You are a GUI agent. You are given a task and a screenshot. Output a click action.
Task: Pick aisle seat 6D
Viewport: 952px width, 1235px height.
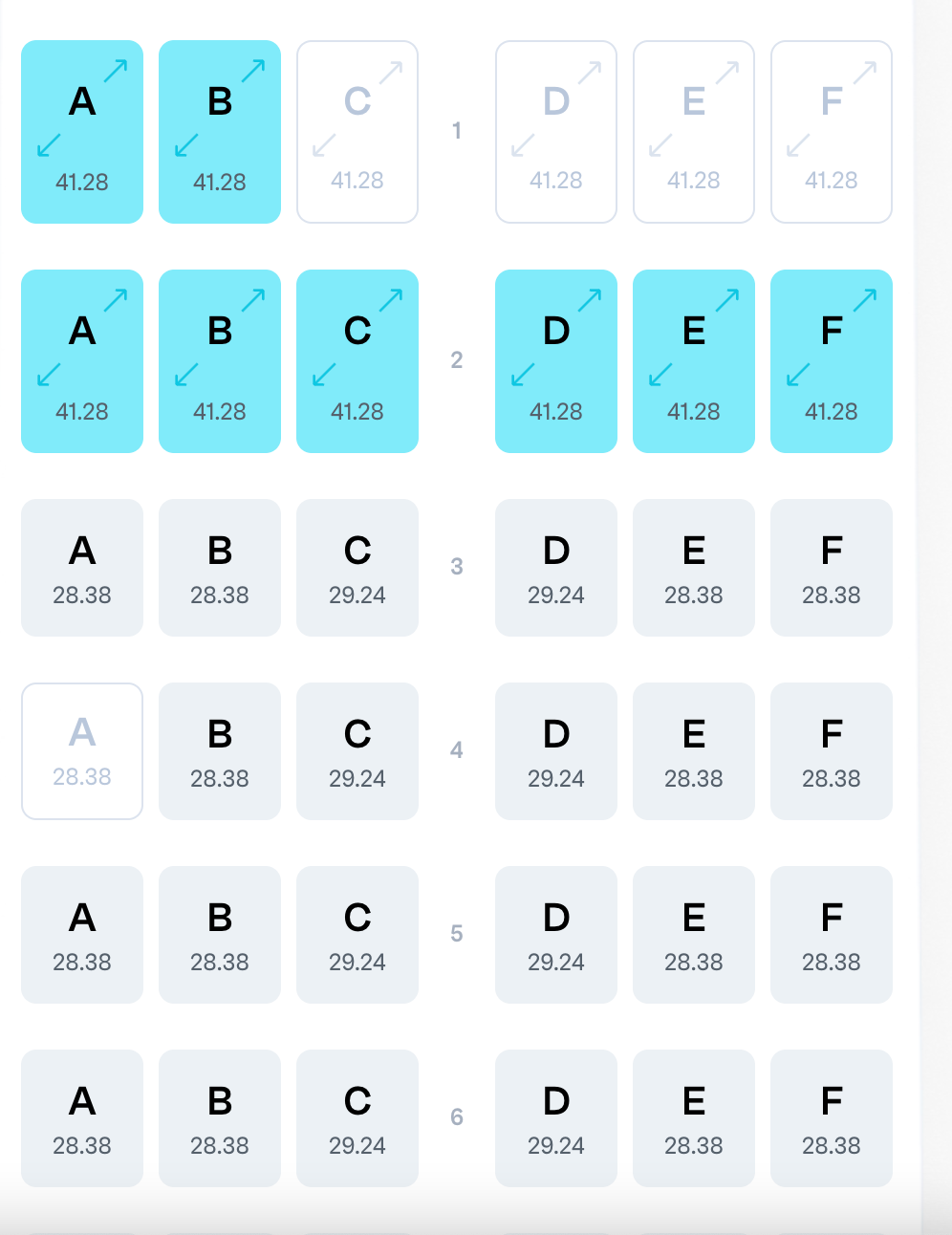pos(556,1118)
